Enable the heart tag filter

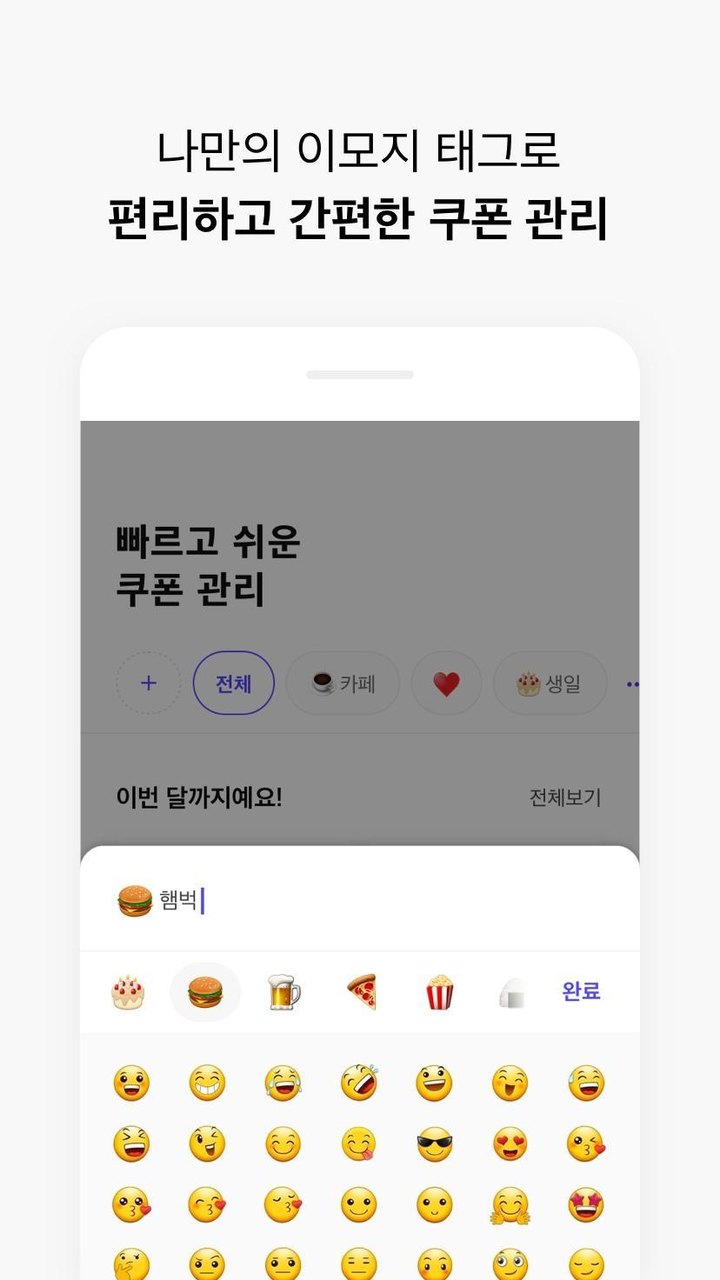point(446,683)
